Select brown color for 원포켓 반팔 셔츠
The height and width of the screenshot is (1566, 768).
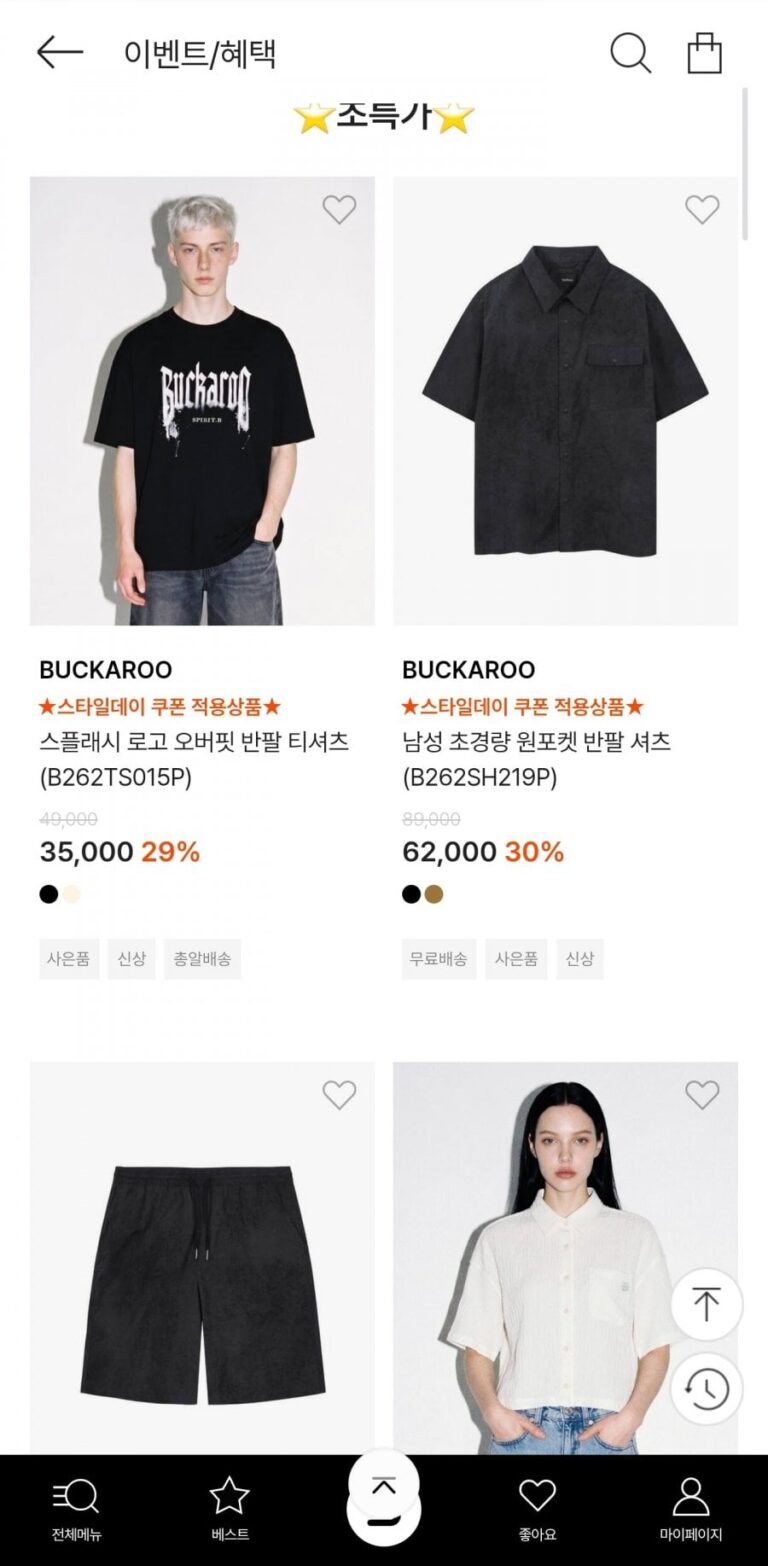[x=433, y=894]
